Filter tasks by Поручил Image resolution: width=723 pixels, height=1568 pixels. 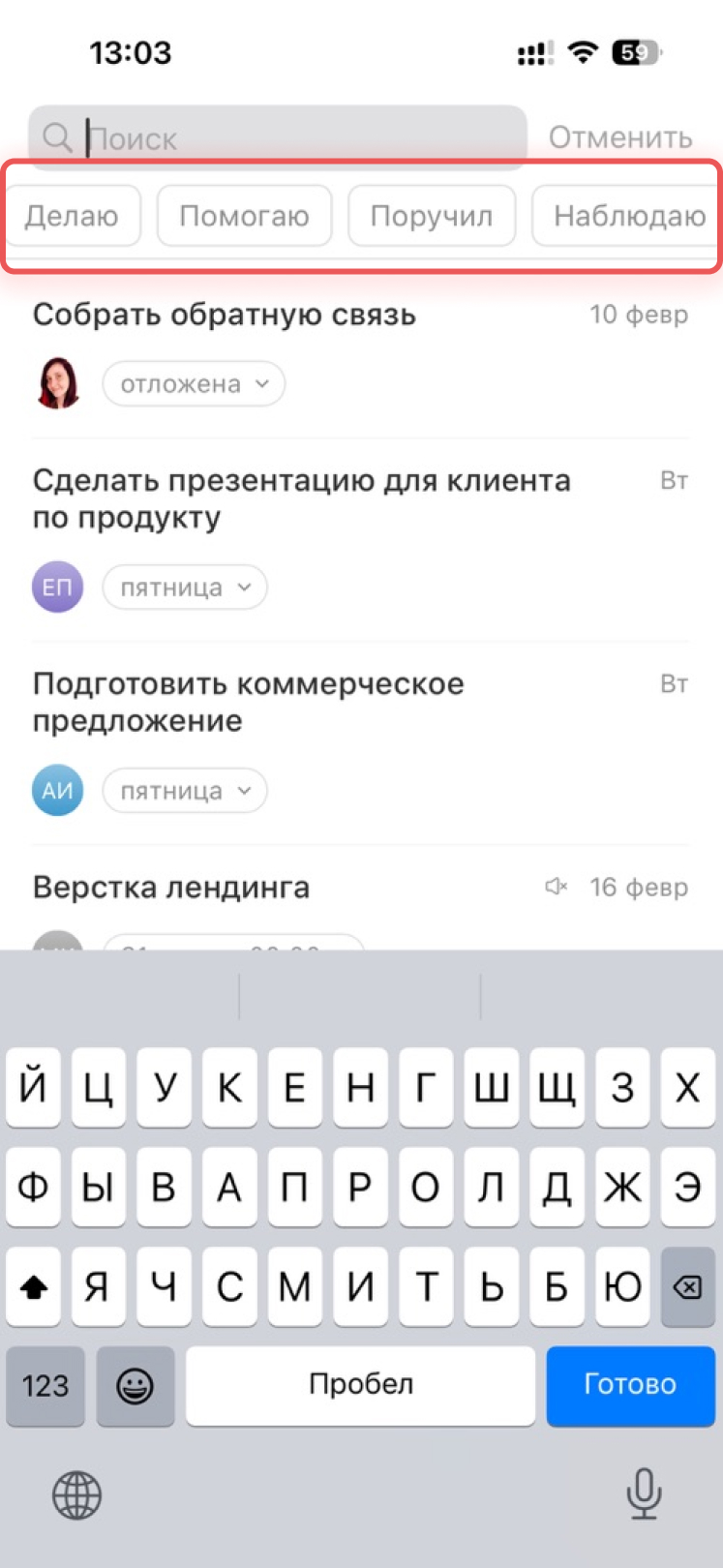[x=432, y=216]
